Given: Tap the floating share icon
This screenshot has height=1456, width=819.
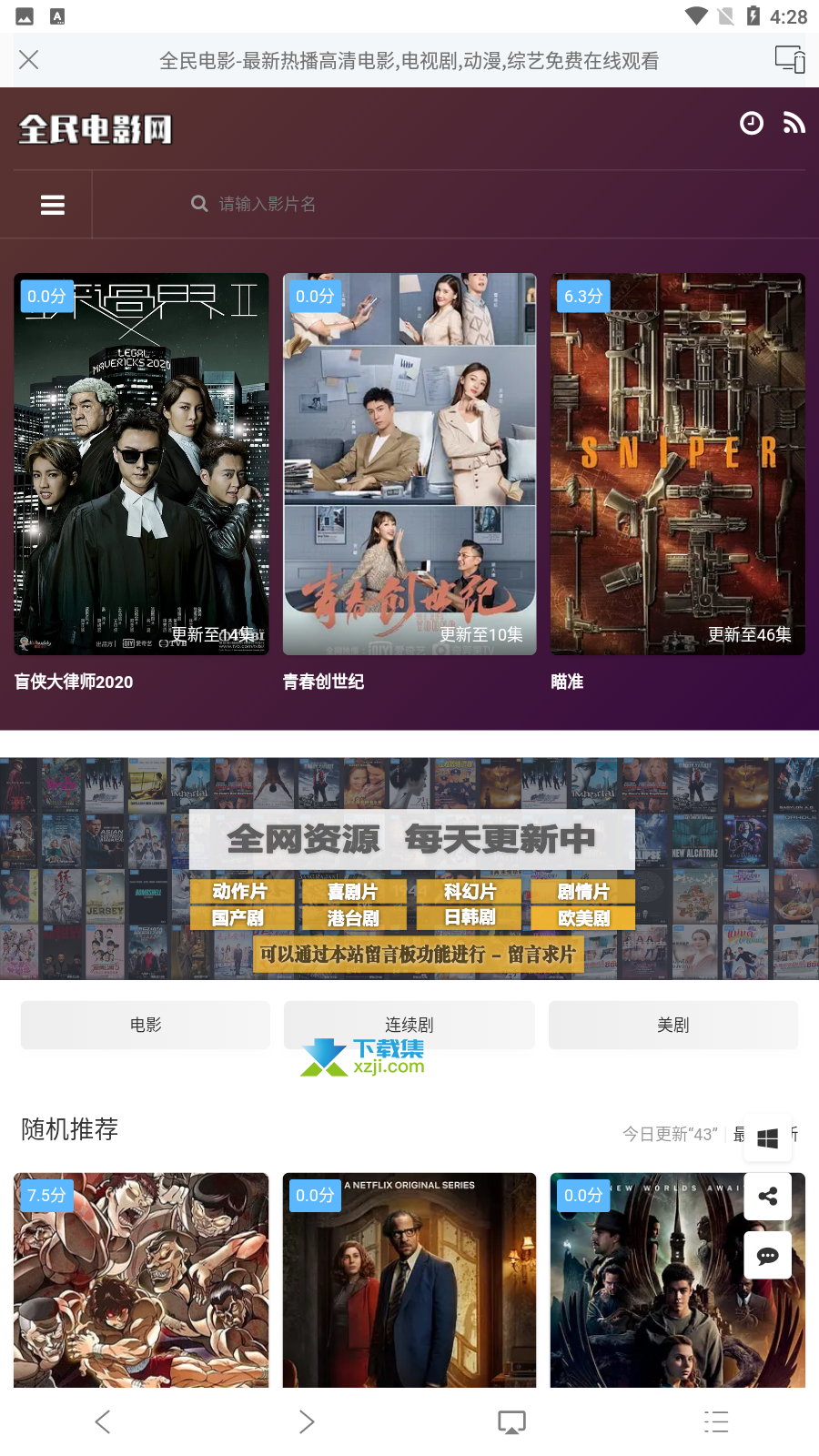Looking at the screenshot, I should point(768,1196).
